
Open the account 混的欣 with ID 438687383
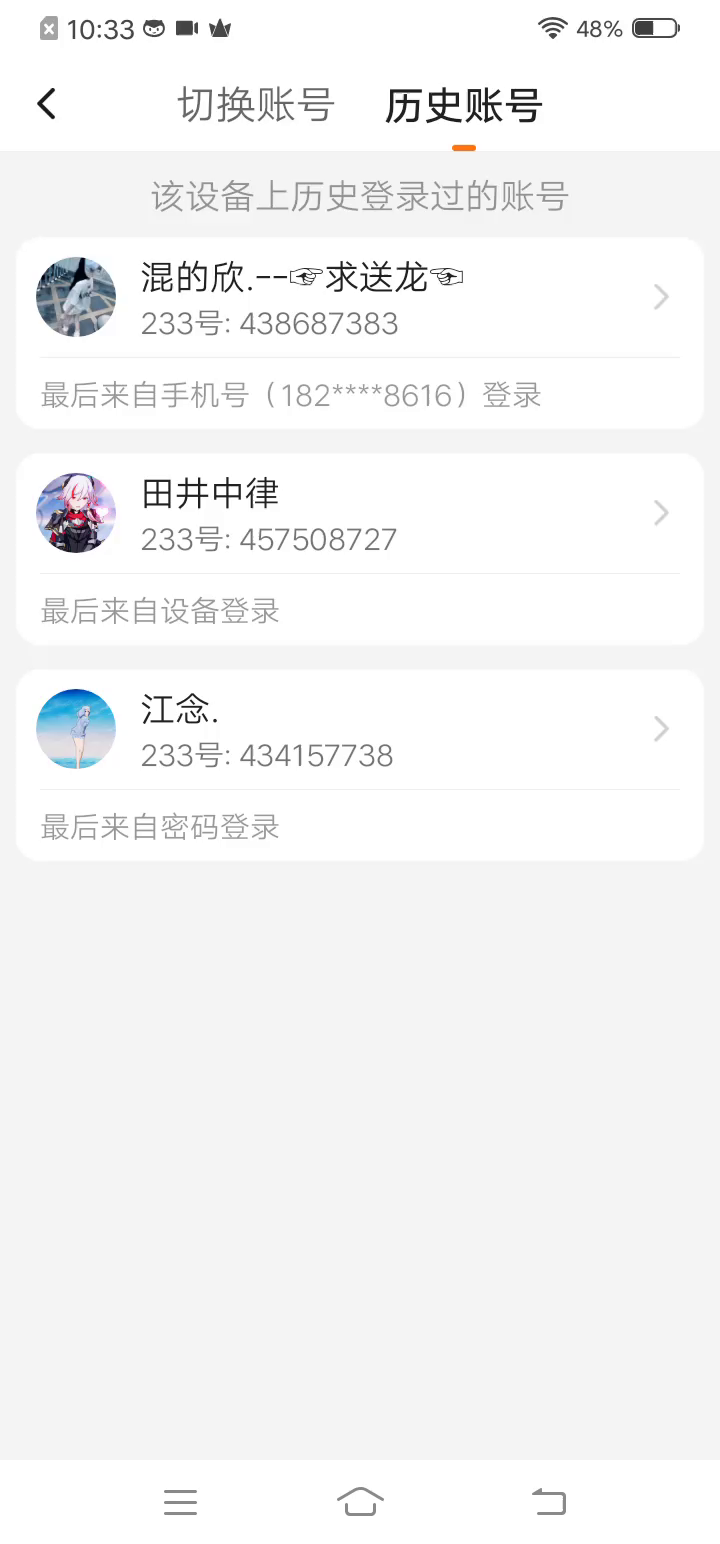(360, 298)
